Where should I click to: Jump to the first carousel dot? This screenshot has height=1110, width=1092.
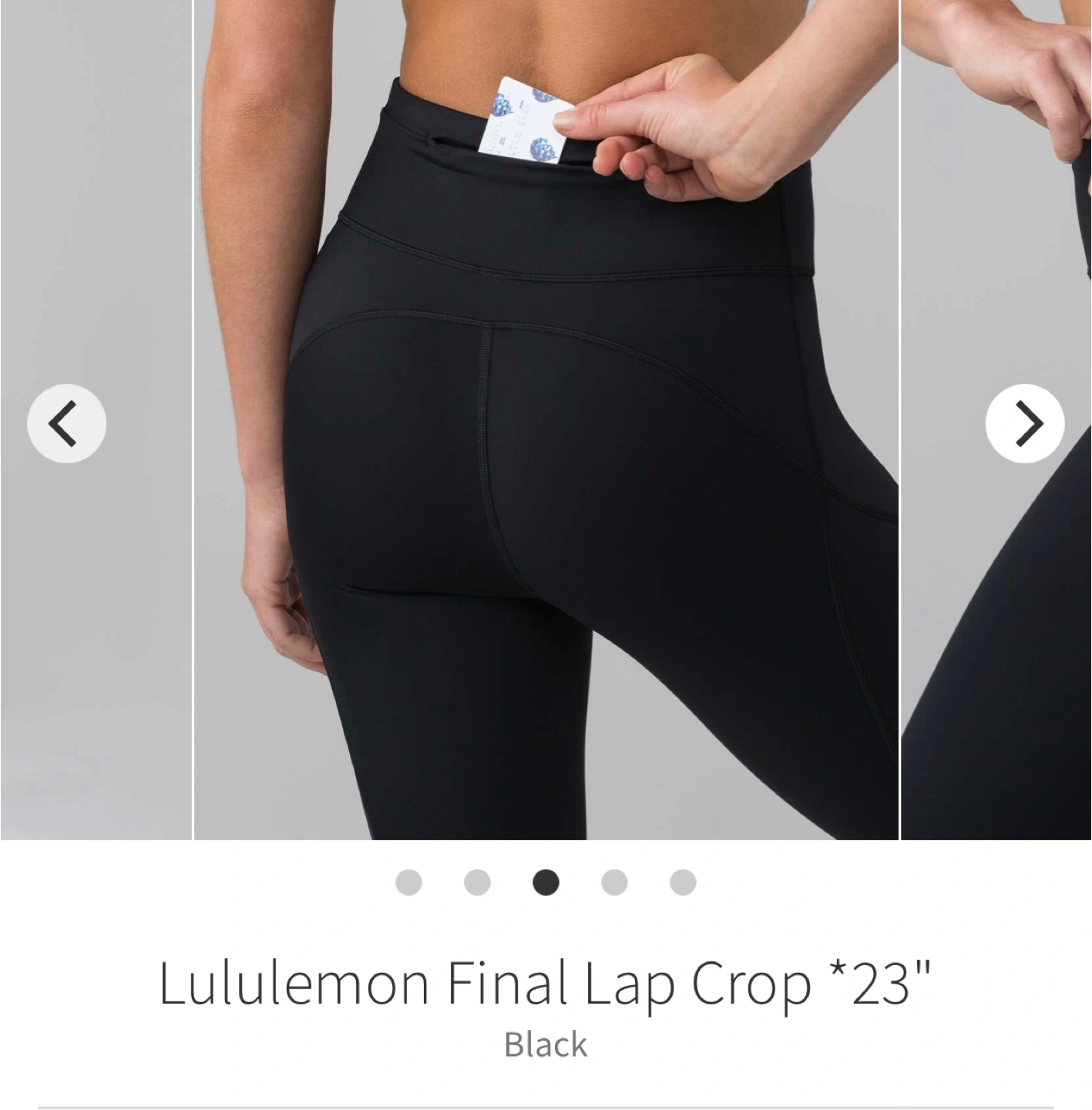tap(408, 882)
